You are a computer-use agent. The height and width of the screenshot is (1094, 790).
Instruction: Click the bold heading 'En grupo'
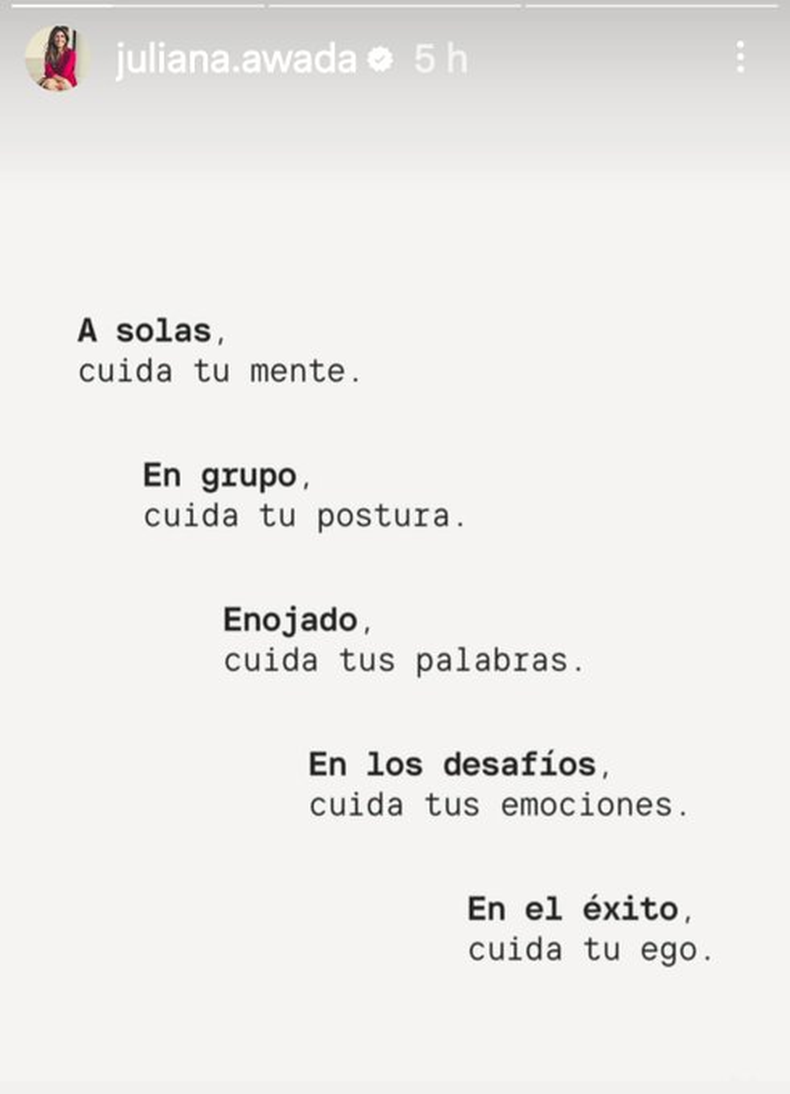222,474
